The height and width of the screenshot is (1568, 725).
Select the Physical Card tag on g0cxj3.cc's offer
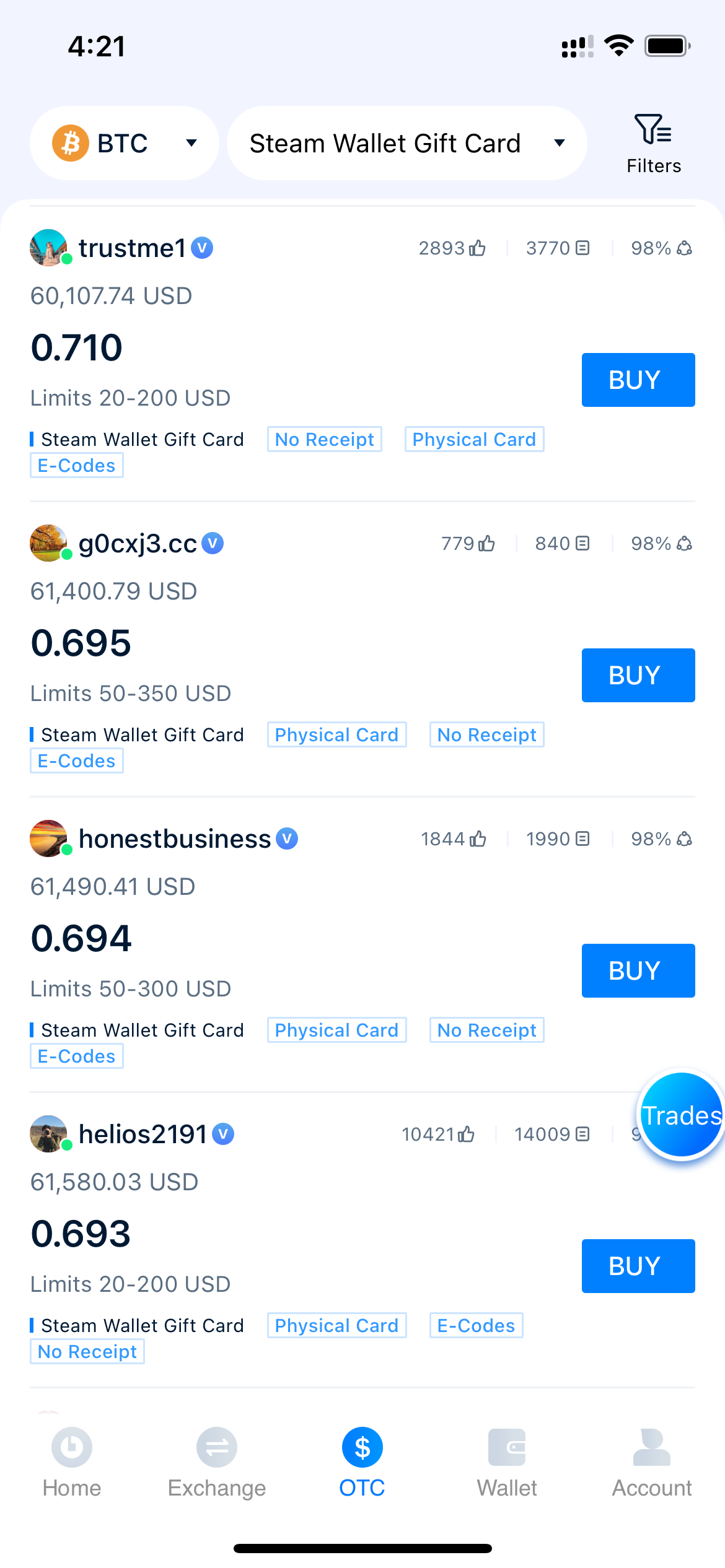coord(336,734)
